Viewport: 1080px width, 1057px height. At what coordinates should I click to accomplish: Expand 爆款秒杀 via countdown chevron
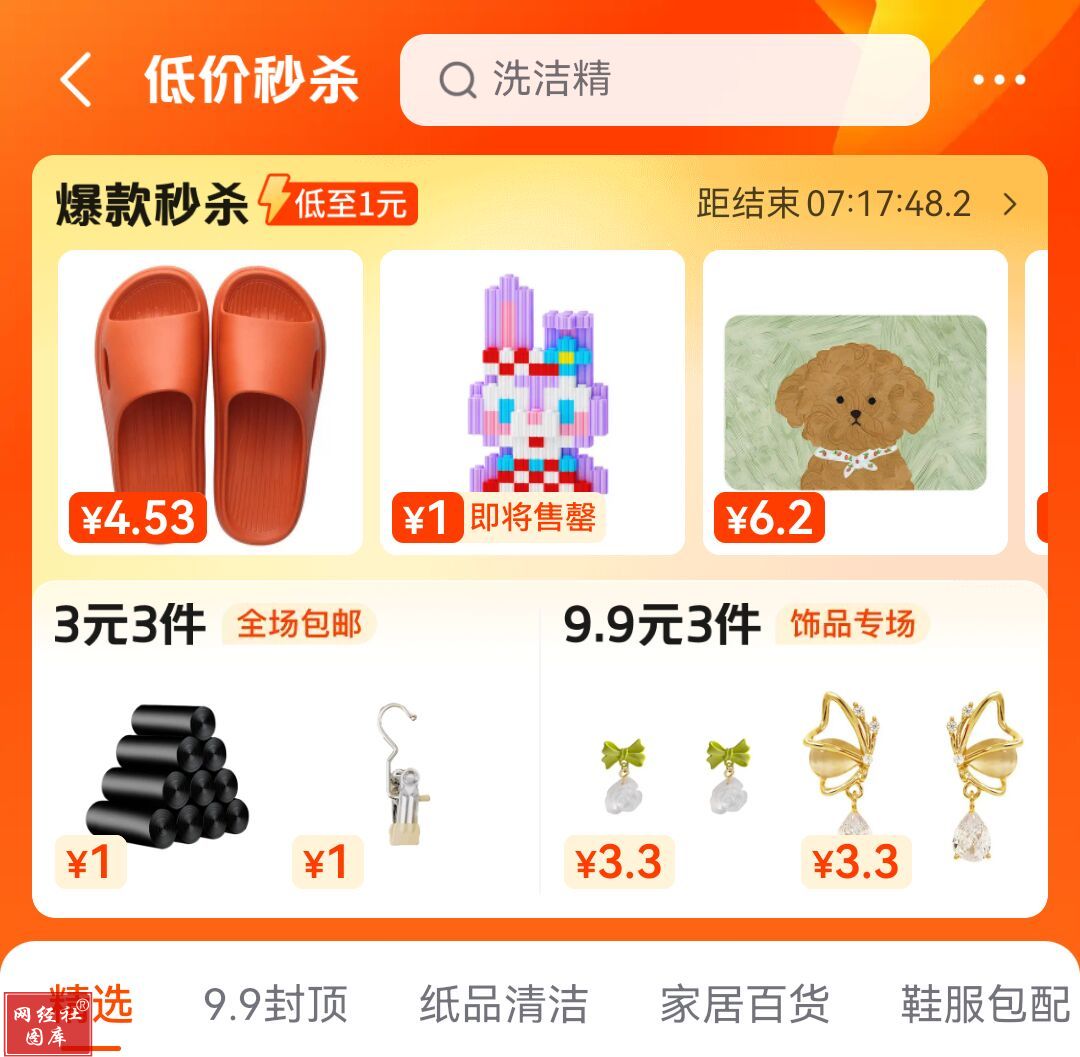(x=1010, y=204)
